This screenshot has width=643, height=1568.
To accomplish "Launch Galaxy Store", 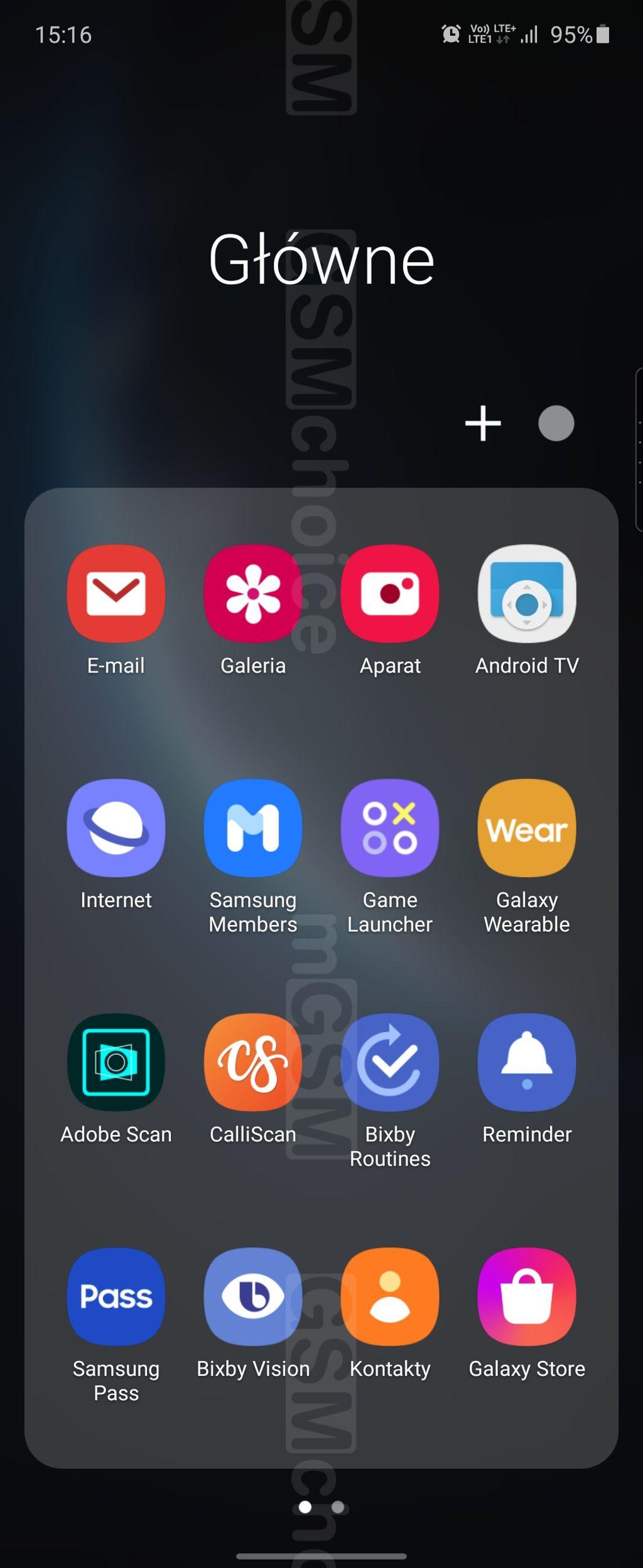I will pyautogui.click(x=527, y=1296).
